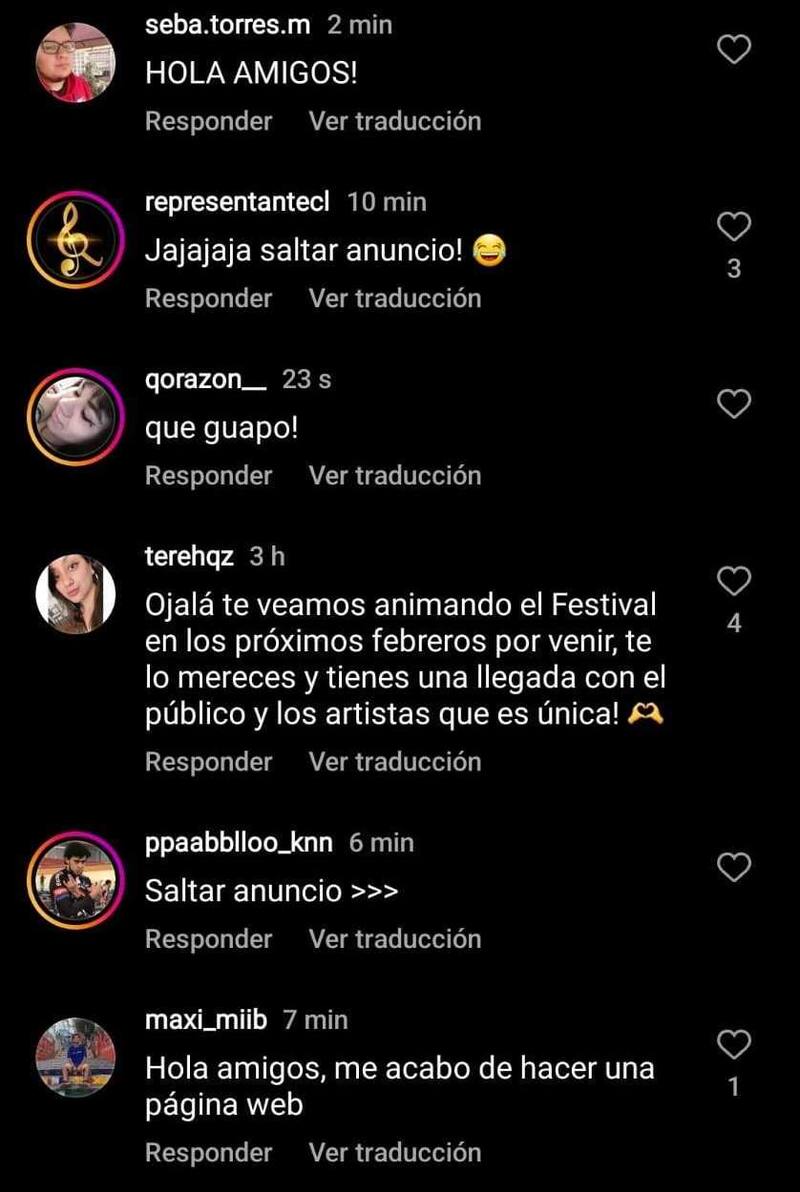This screenshot has width=800, height=1192.
Task: Like seba.torres.m's comment
Action: [x=735, y=49]
